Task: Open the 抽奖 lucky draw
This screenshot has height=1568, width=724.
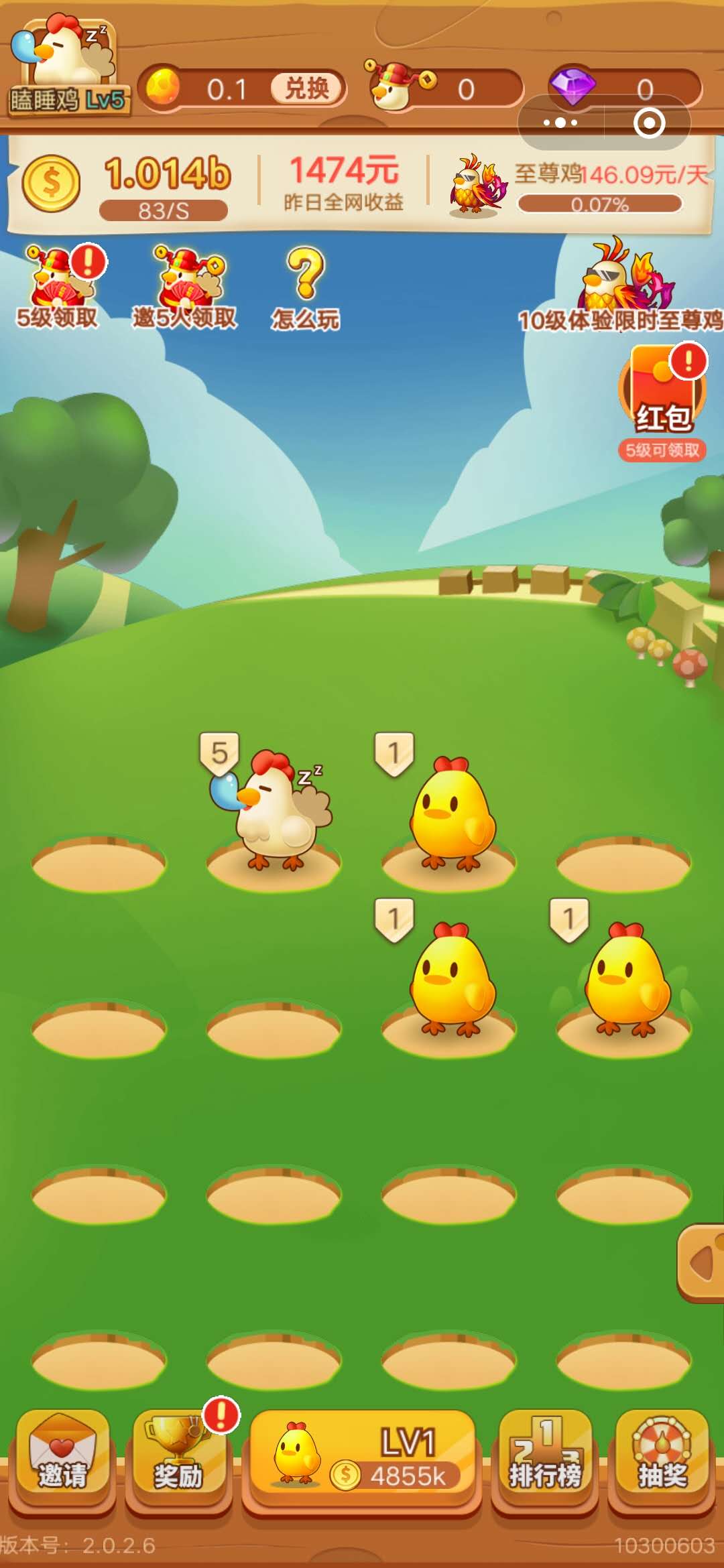Action: (662, 1454)
